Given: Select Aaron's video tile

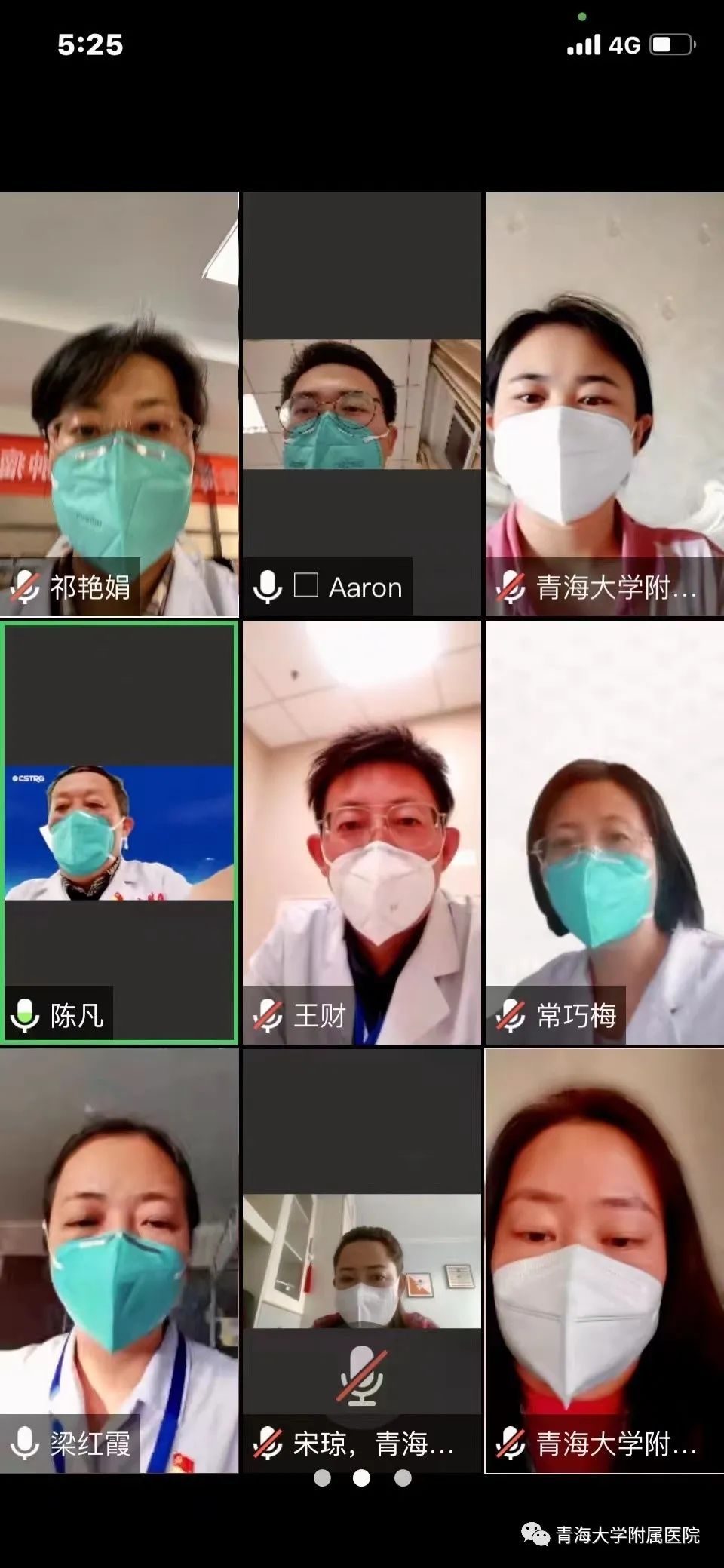Looking at the screenshot, I should (x=362, y=404).
